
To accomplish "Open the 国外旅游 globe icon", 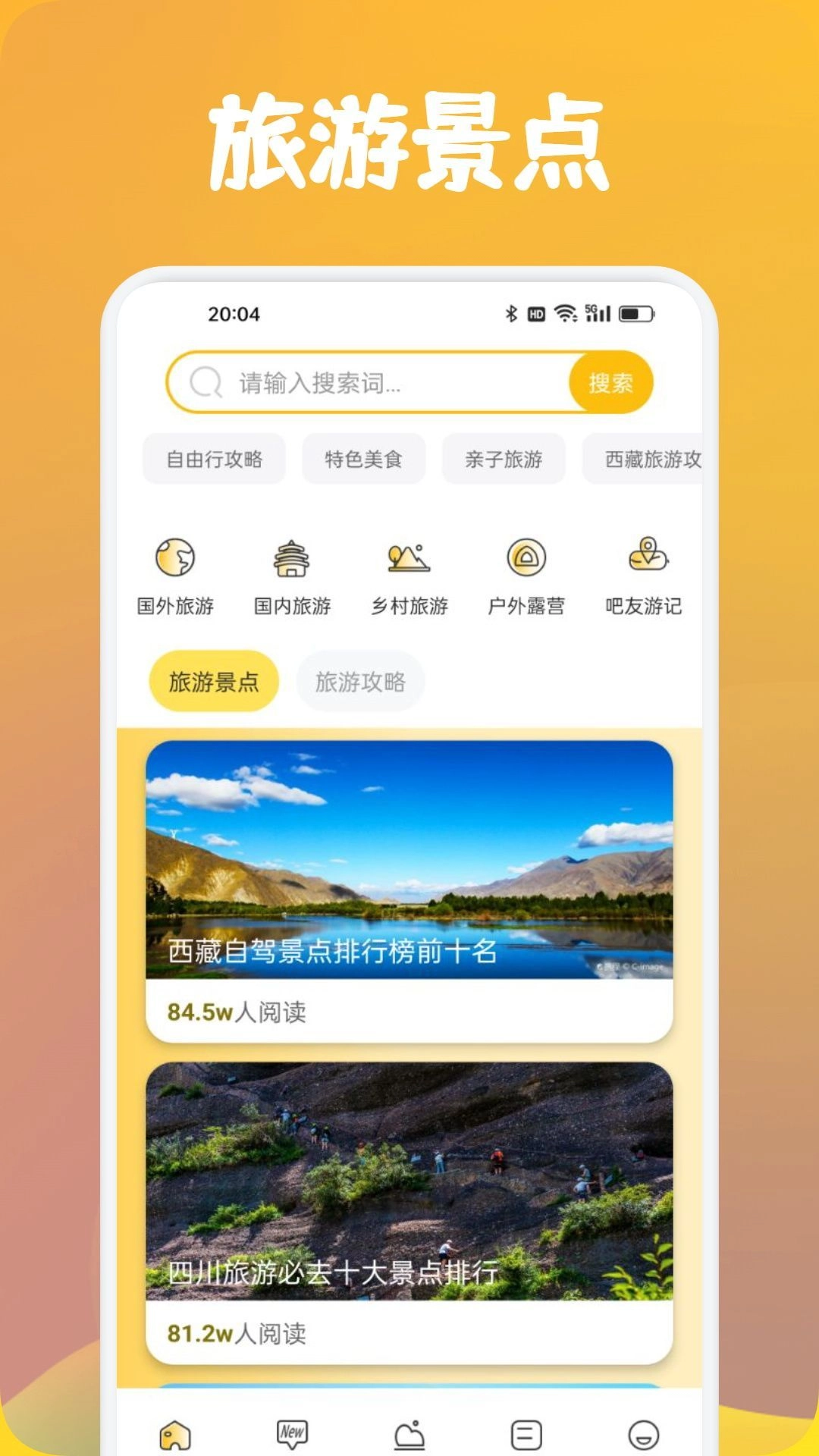I will (x=173, y=559).
